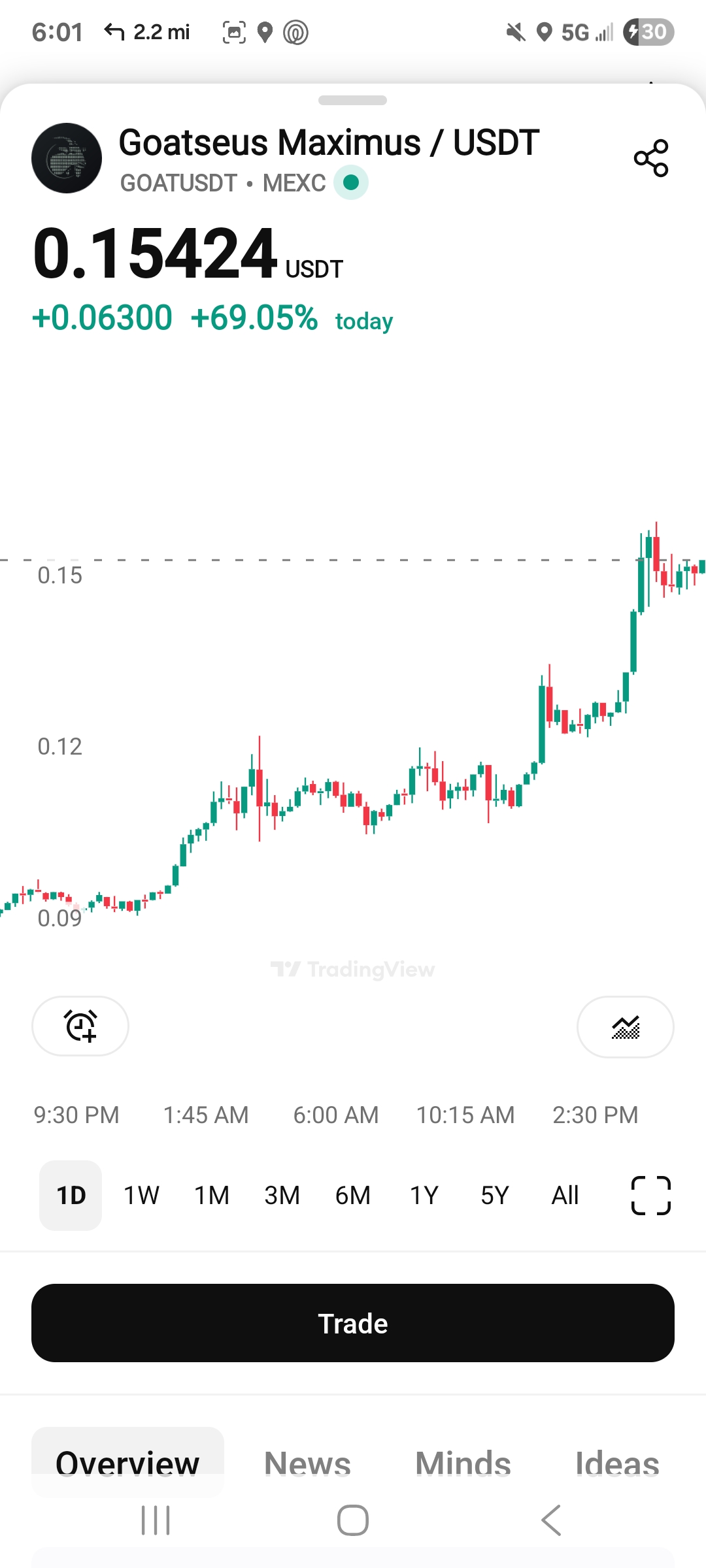Switch chart range to 1M
The height and width of the screenshot is (1568, 706).
[212, 1196]
